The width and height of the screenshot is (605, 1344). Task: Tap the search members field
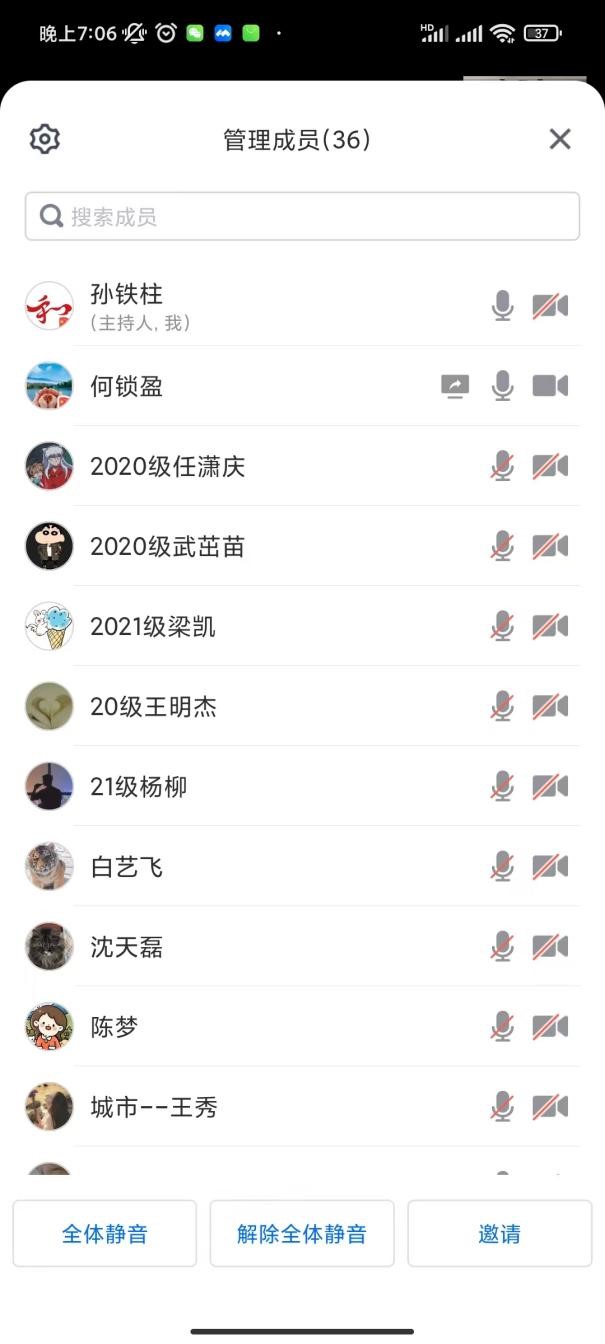coord(302,216)
